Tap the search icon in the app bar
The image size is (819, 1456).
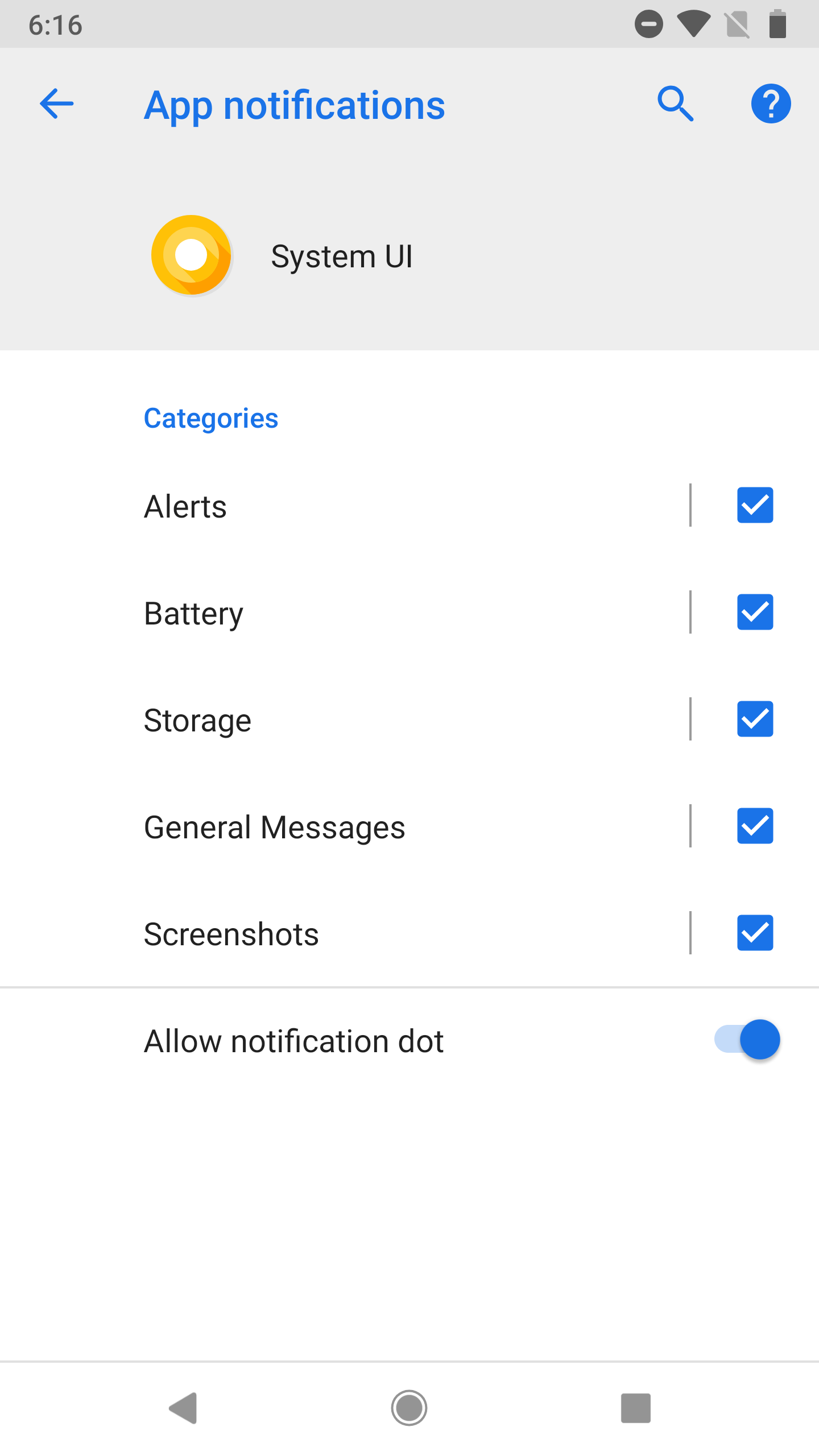point(677,104)
